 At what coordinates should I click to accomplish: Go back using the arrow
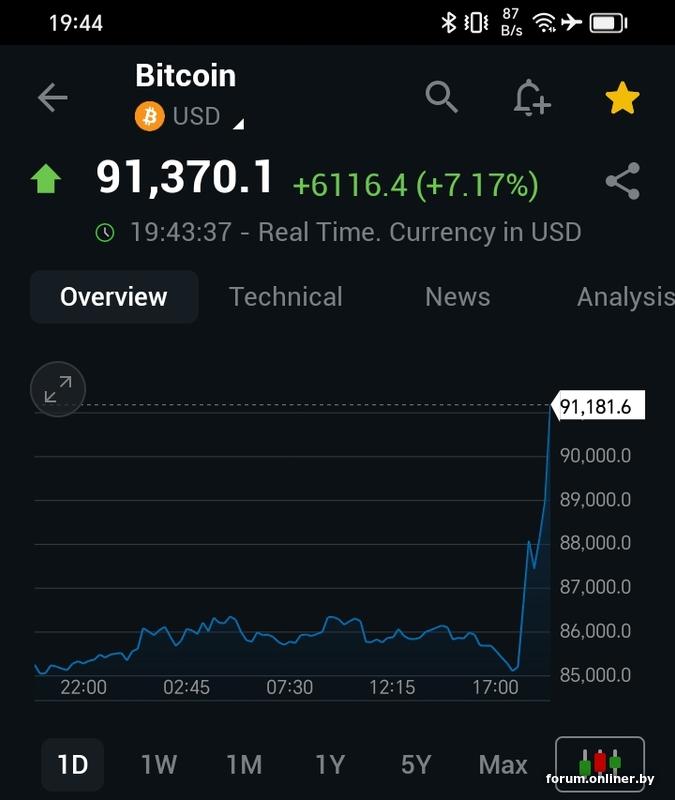point(52,97)
